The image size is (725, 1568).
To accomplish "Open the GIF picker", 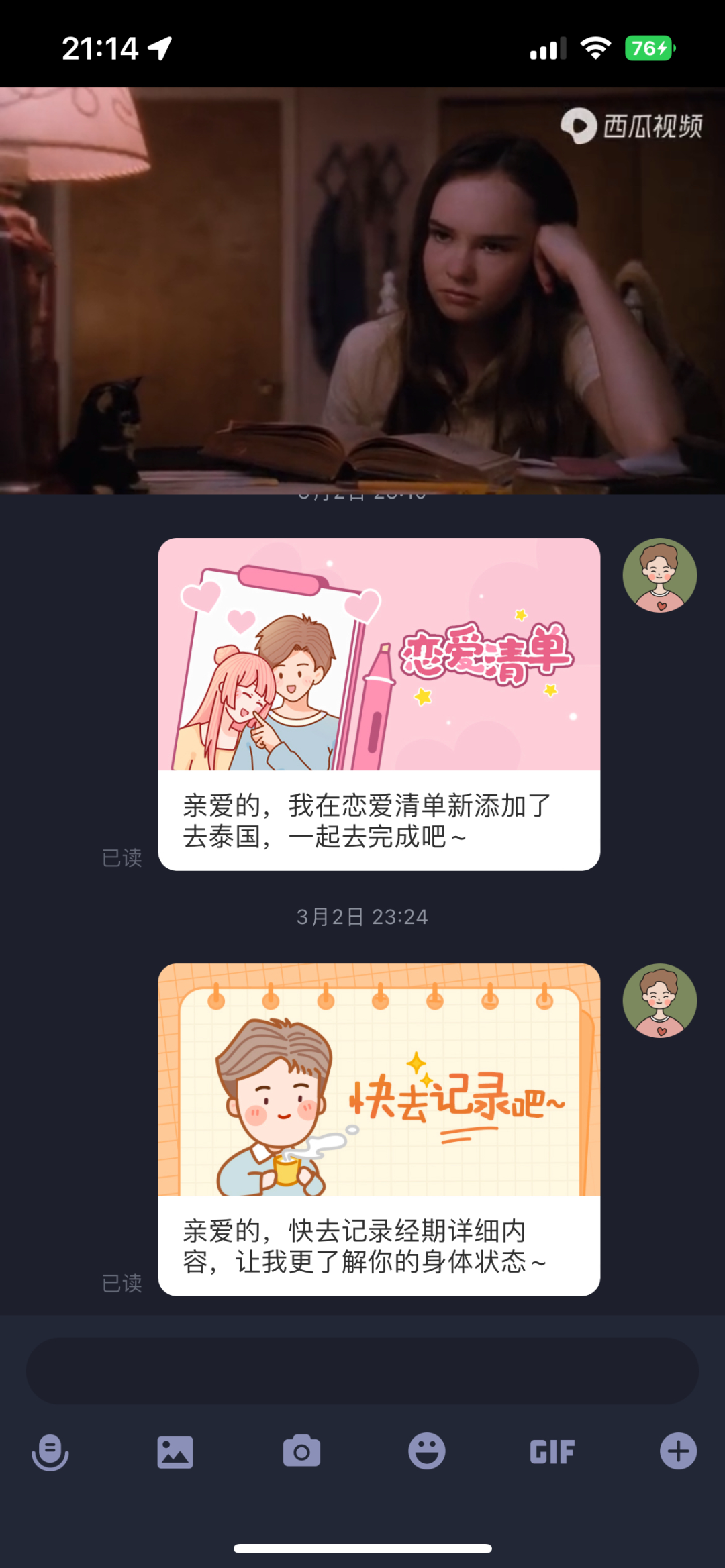I will (552, 1452).
